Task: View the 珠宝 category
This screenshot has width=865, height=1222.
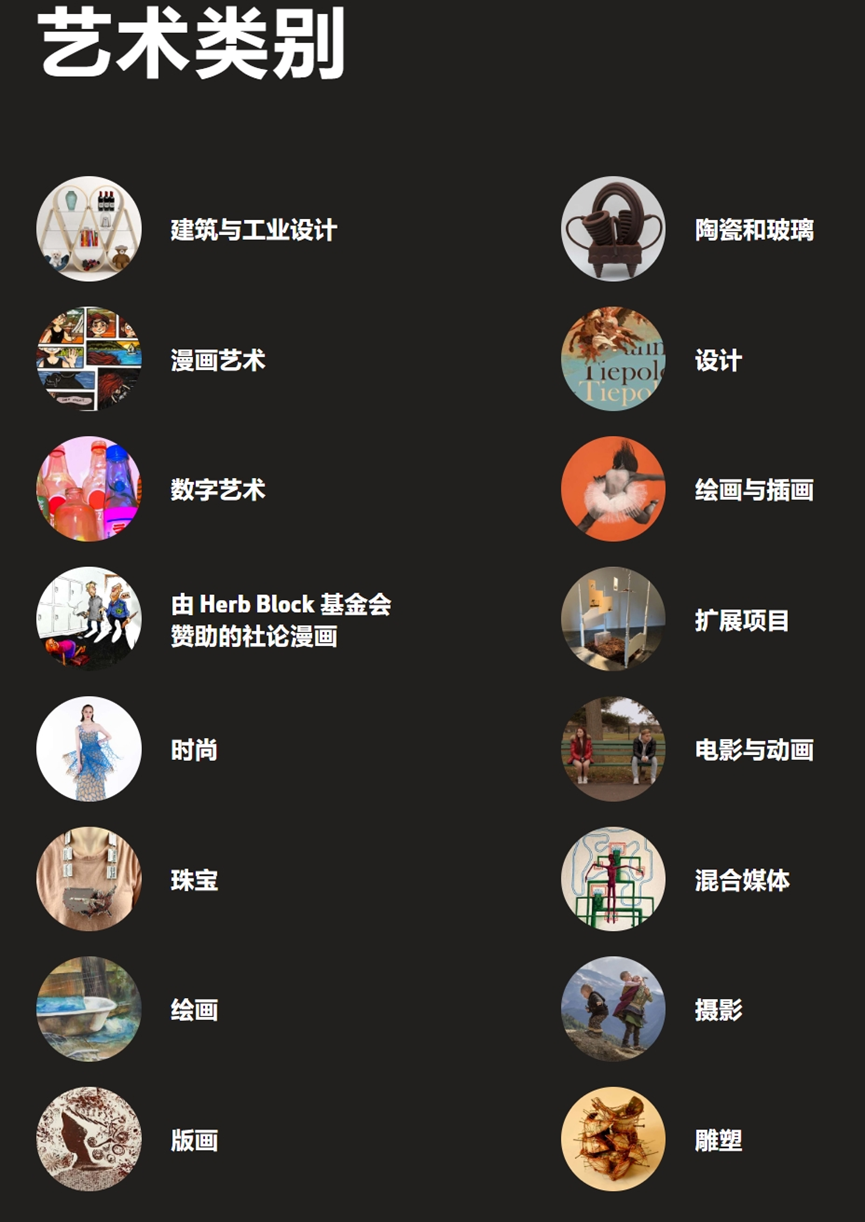Action: point(194,880)
